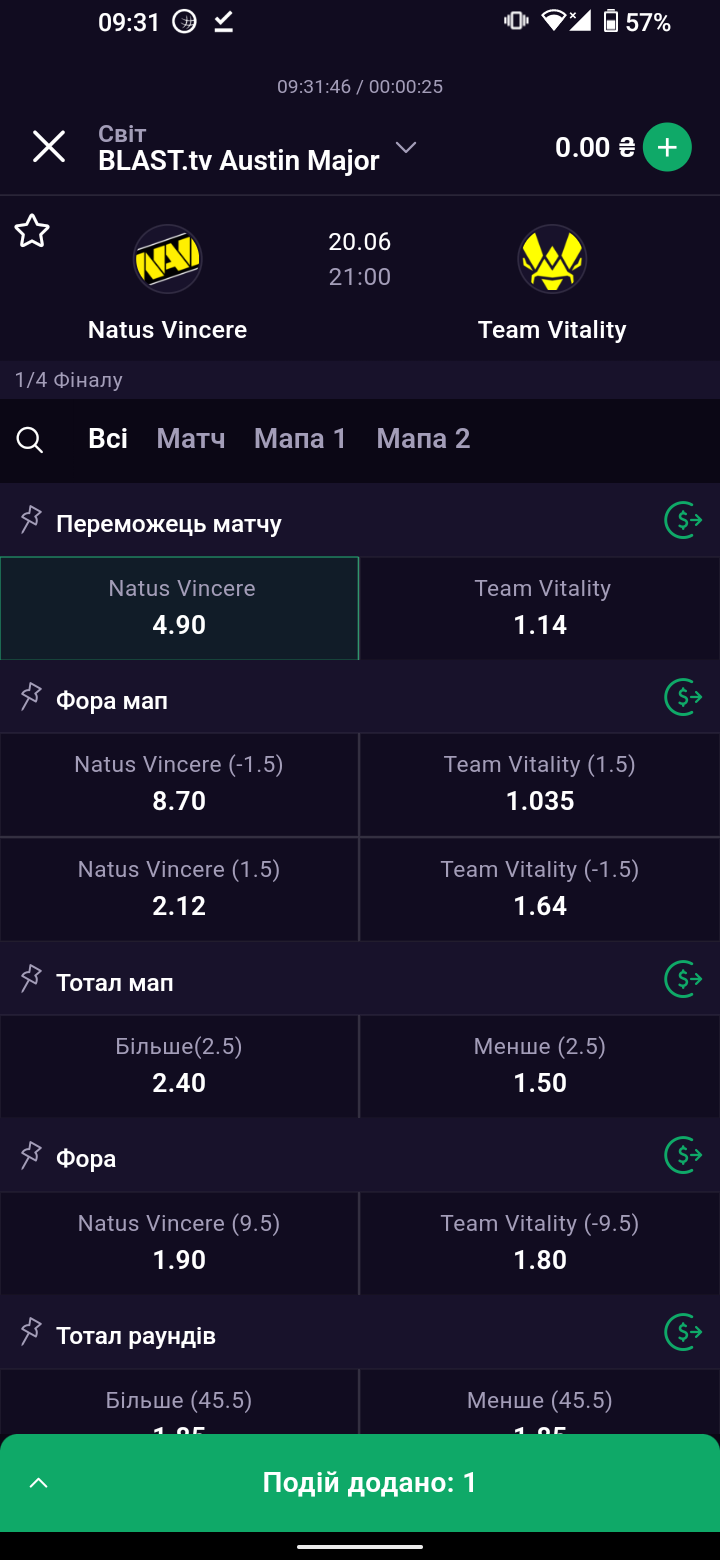Choose Team Vitality (-9.5) handicap 1.80
This screenshot has width=720, height=1560.
pyautogui.click(x=540, y=1243)
